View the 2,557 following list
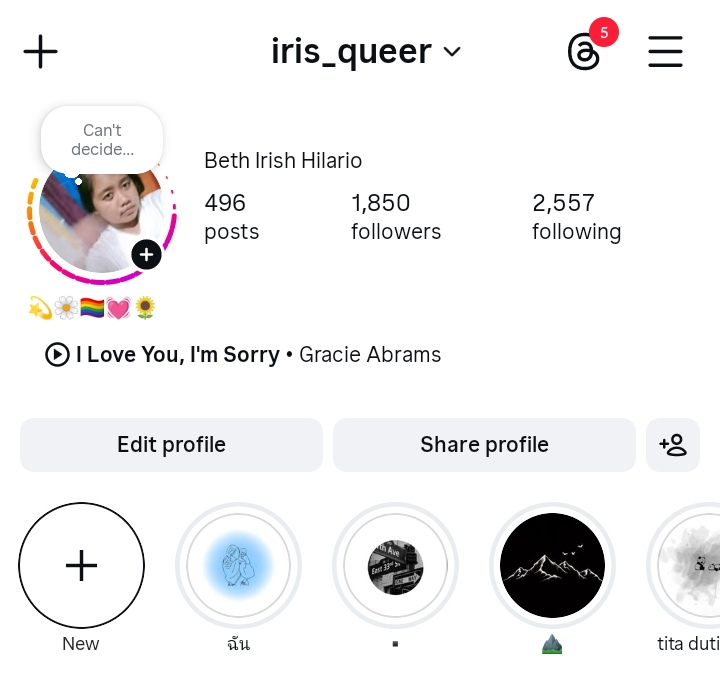This screenshot has height=679, width=720. click(x=577, y=216)
